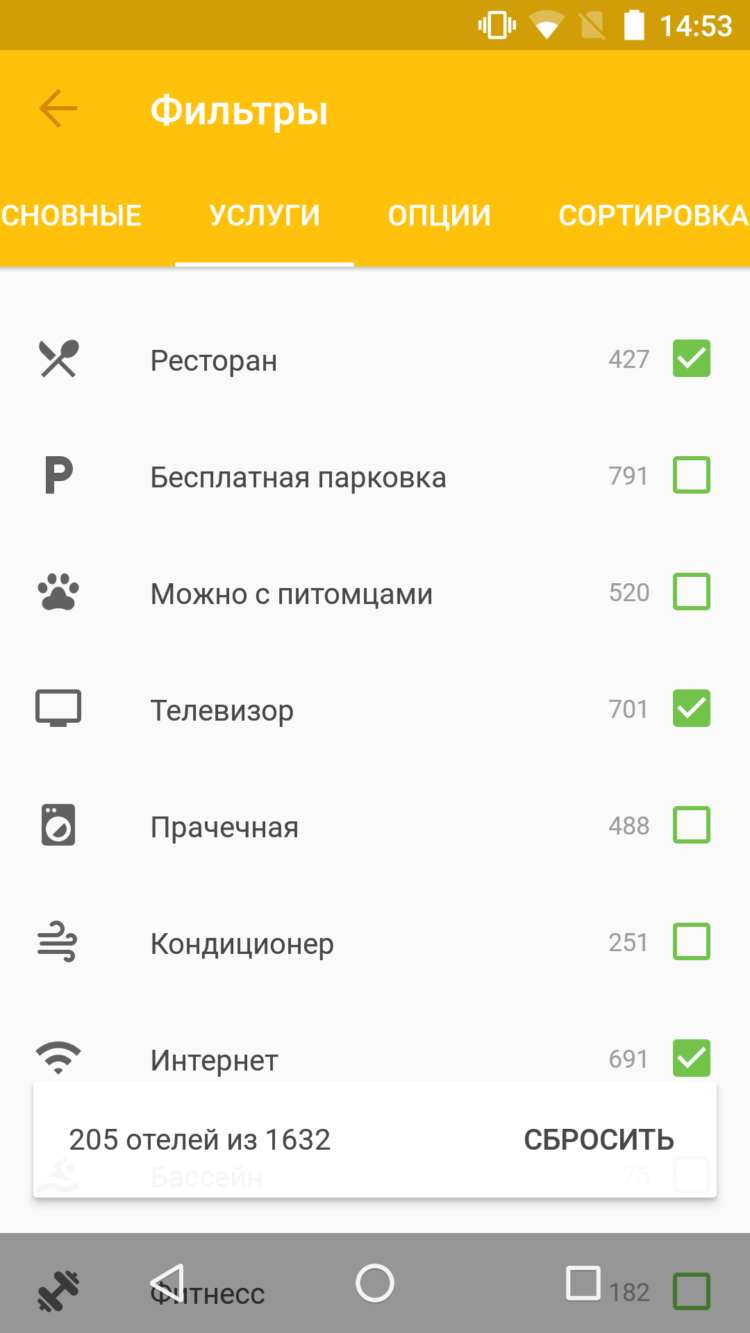Toggle the Кондиционер checkbox on
This screenshot has height=1333, width=750.
(x=691, y=941)
